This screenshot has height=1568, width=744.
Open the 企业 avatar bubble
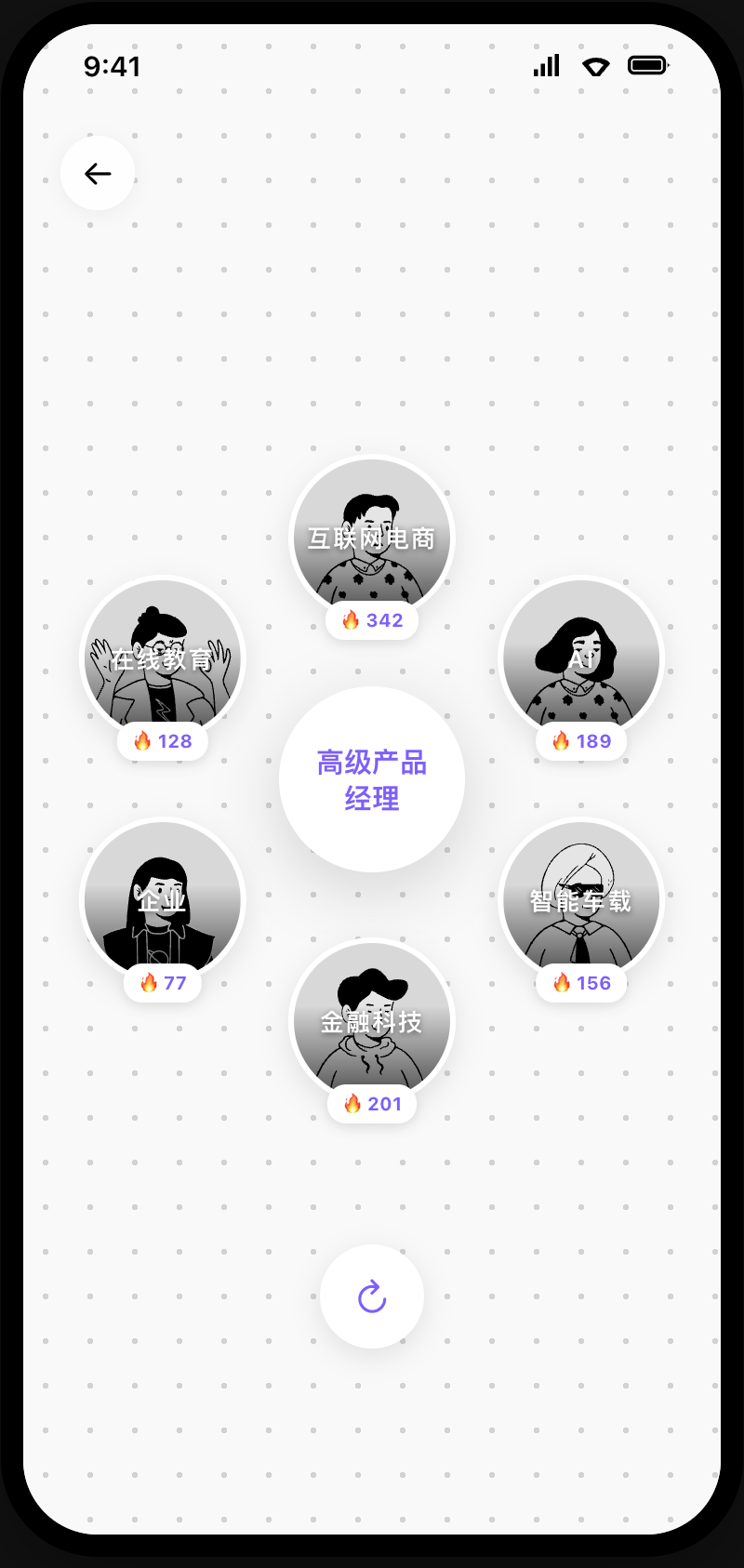click(x=163, y=900)
